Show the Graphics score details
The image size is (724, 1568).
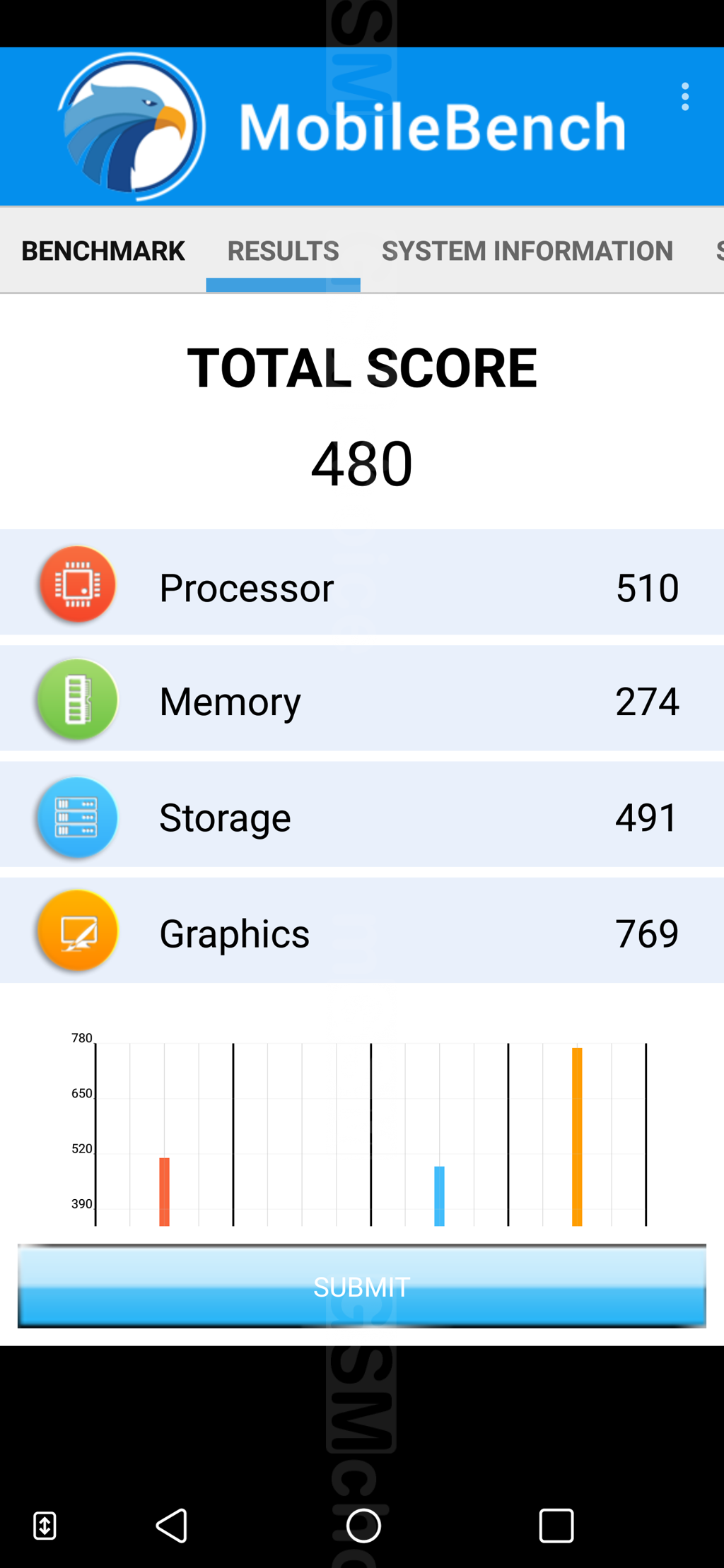coord(362,931)
